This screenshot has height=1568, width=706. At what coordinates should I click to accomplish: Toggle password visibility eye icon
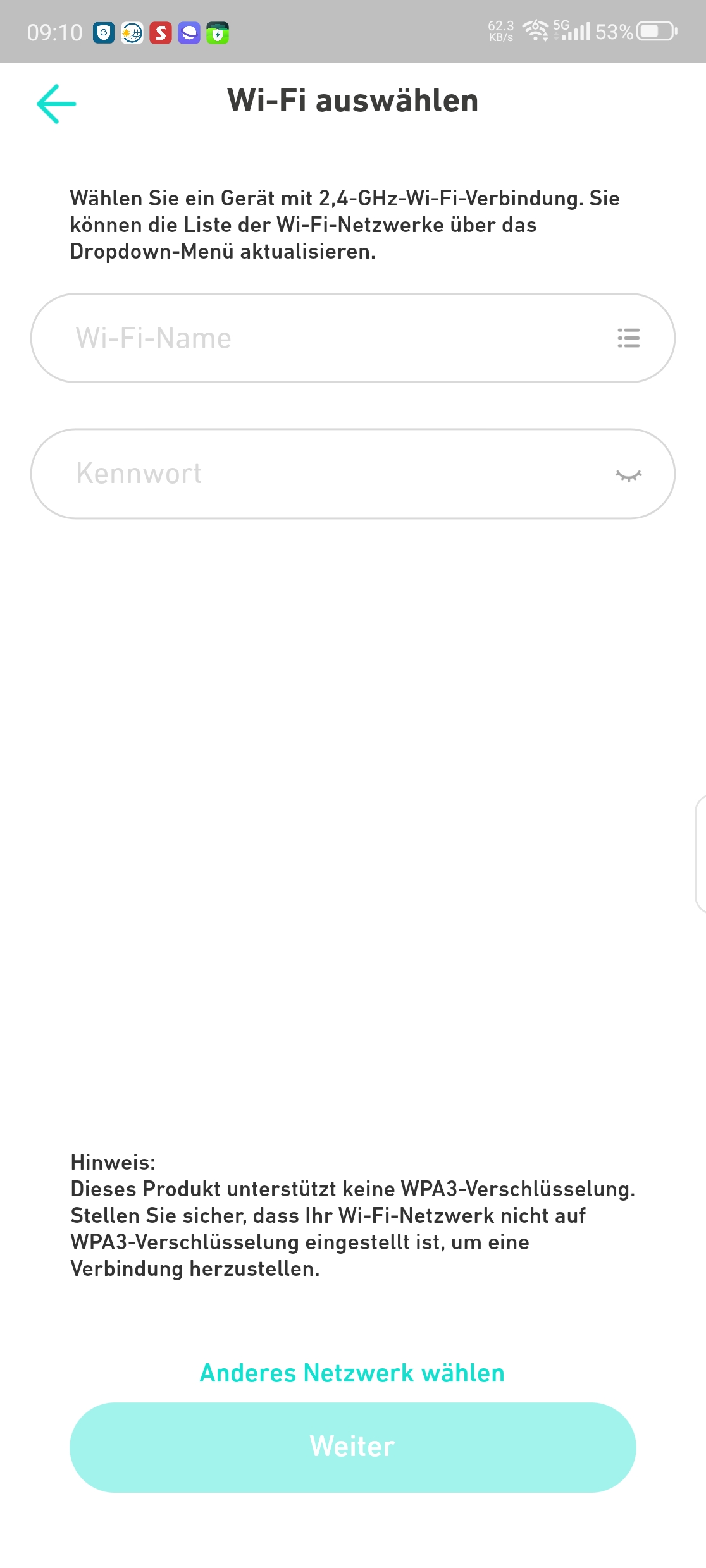[628, 475]
